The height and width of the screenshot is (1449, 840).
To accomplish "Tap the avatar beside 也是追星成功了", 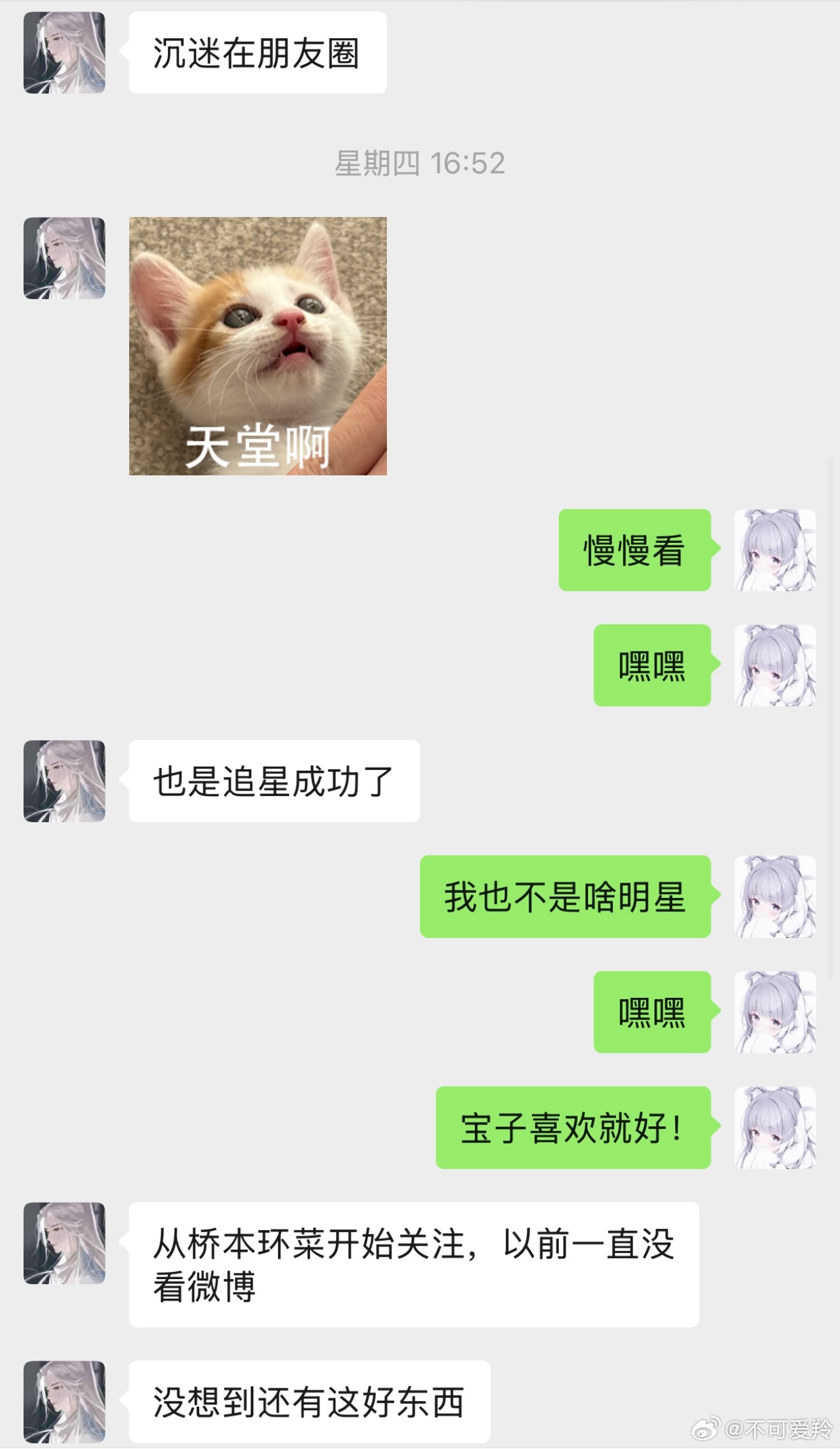I will (64, 780).
